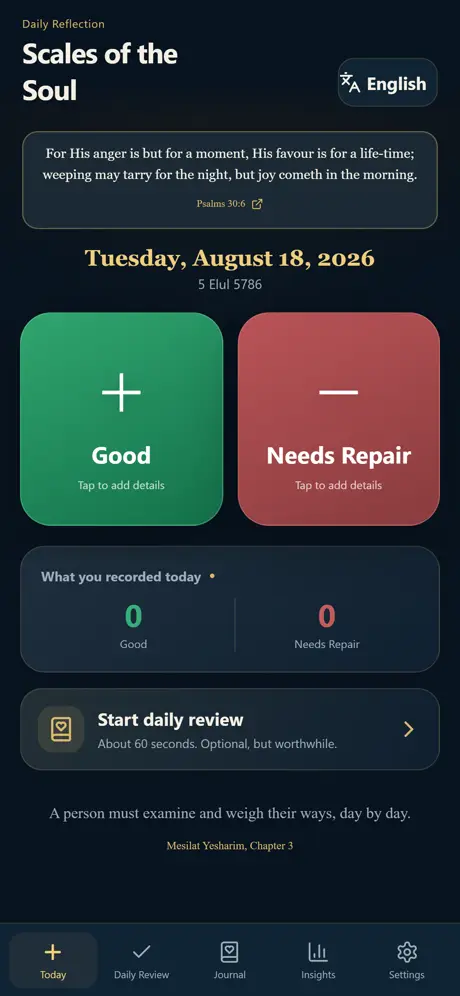Switch to the Today tab
460x996 pixels.
point(53,960)
